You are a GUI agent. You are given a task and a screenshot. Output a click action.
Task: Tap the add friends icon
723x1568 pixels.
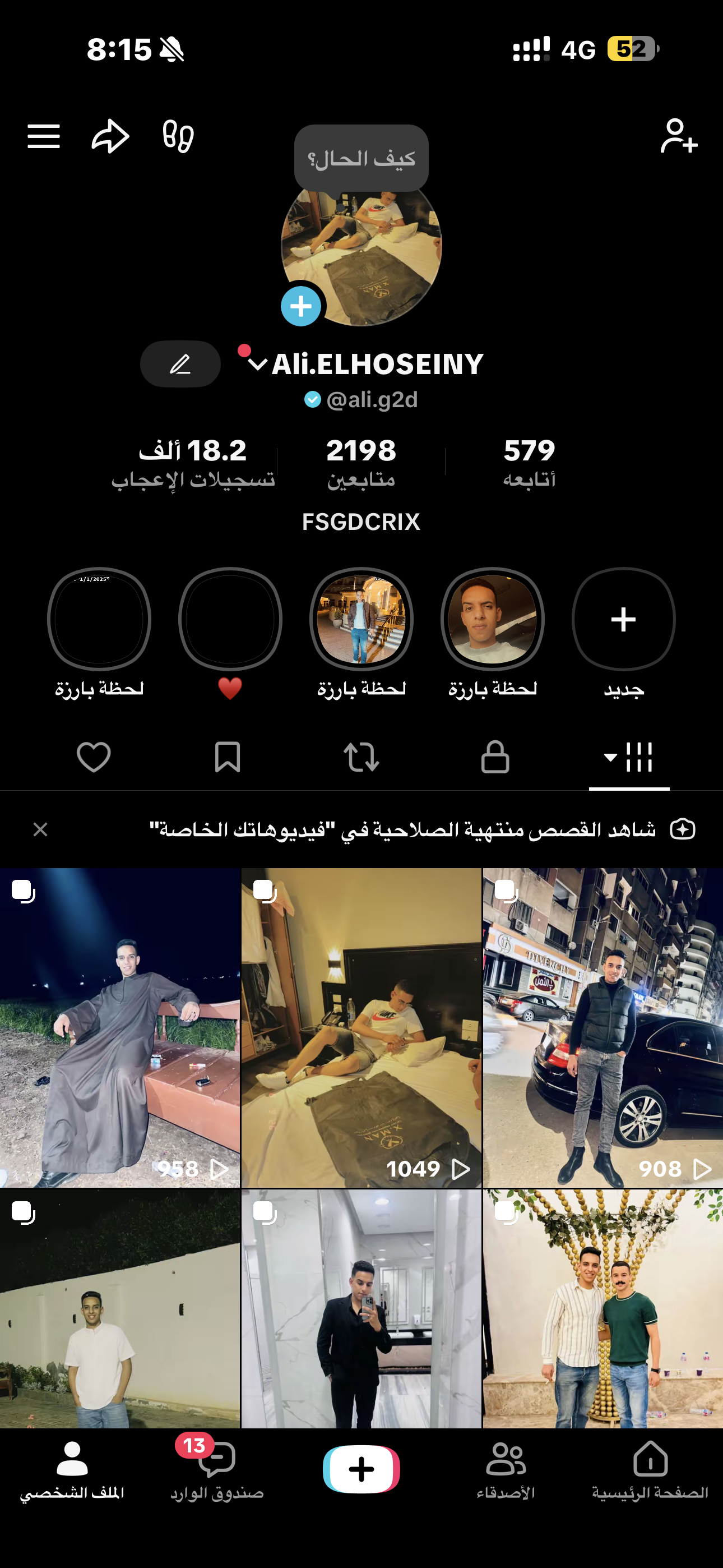point(679,136)
